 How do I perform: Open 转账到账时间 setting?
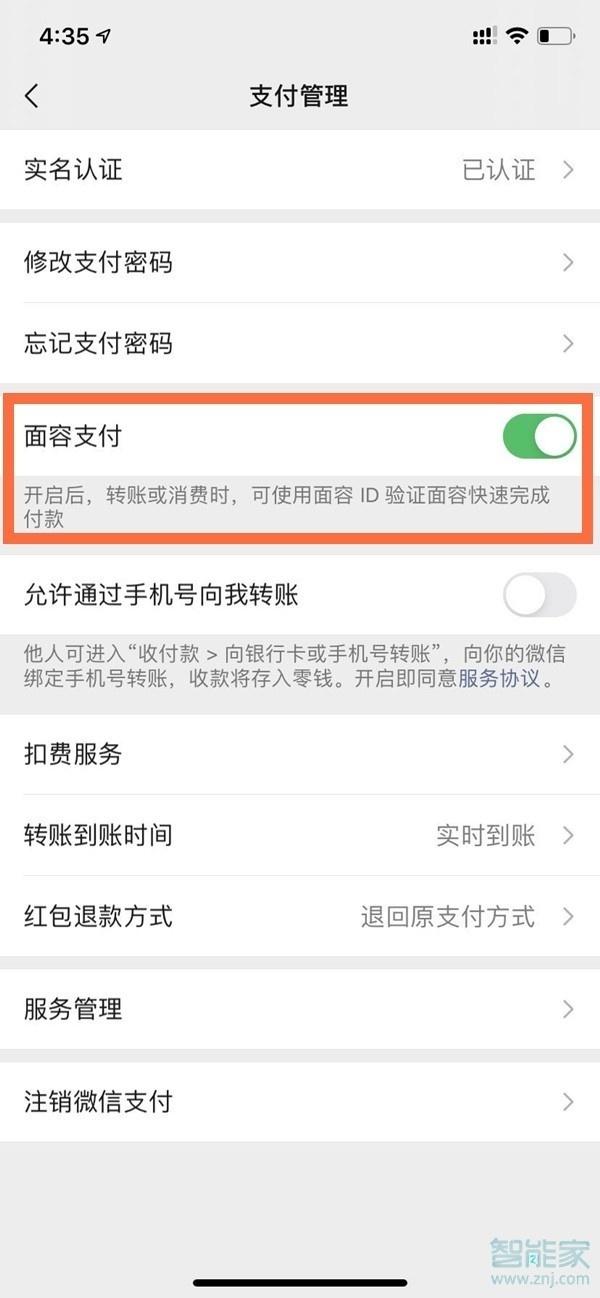(300, 835)
